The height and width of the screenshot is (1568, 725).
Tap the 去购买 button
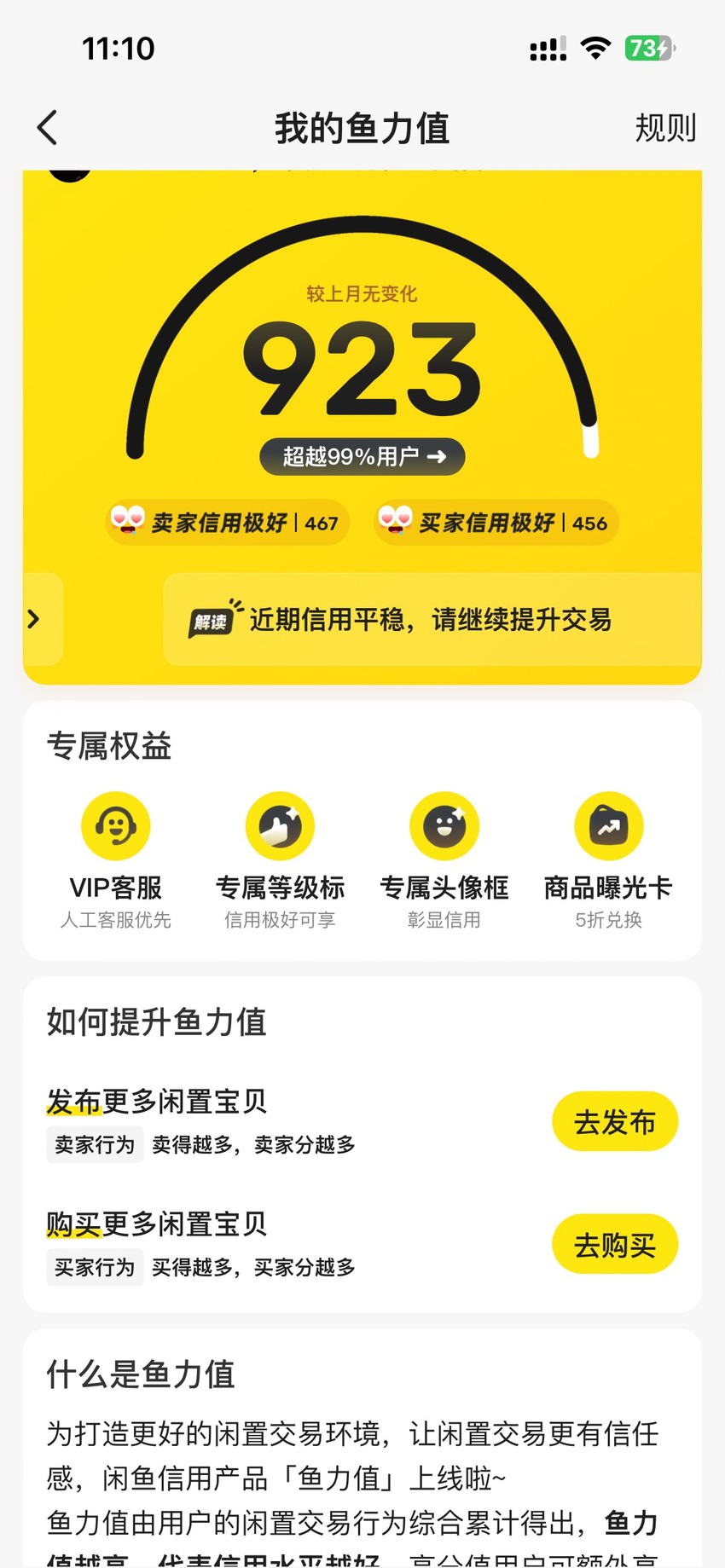(x=615, y=1244)
